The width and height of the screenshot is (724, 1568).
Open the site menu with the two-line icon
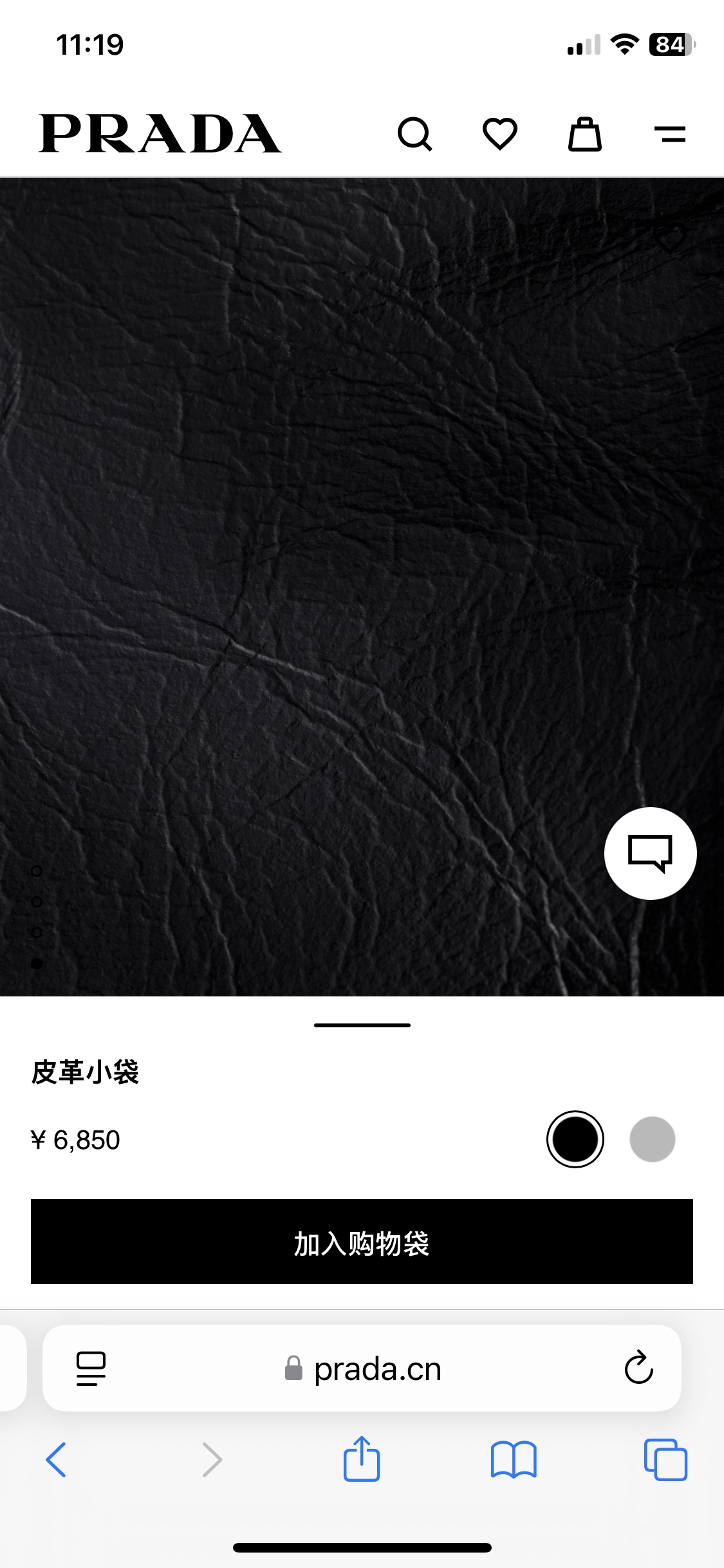tap(669, 134)
